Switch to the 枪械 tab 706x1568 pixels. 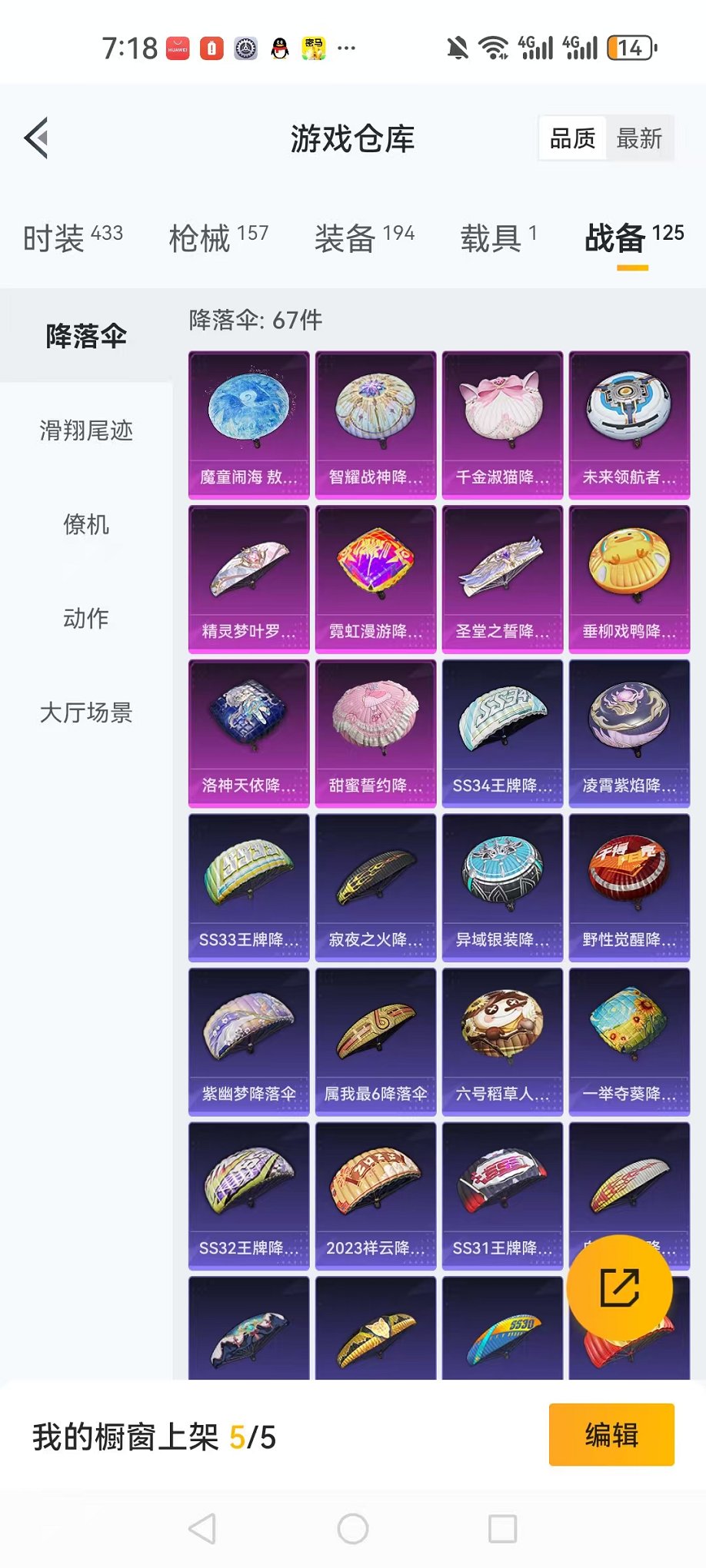(218, 238)
